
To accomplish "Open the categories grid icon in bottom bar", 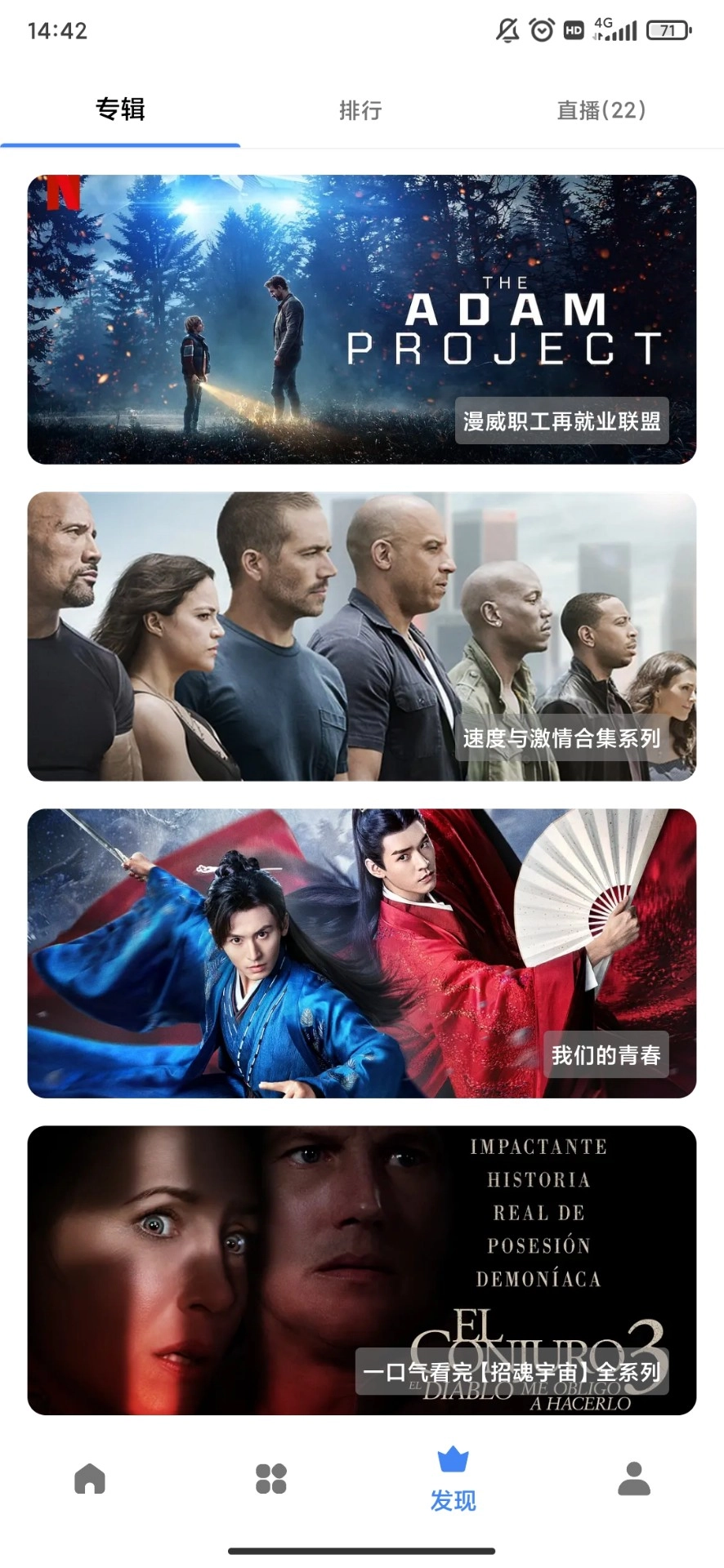I will [270, 1479].
